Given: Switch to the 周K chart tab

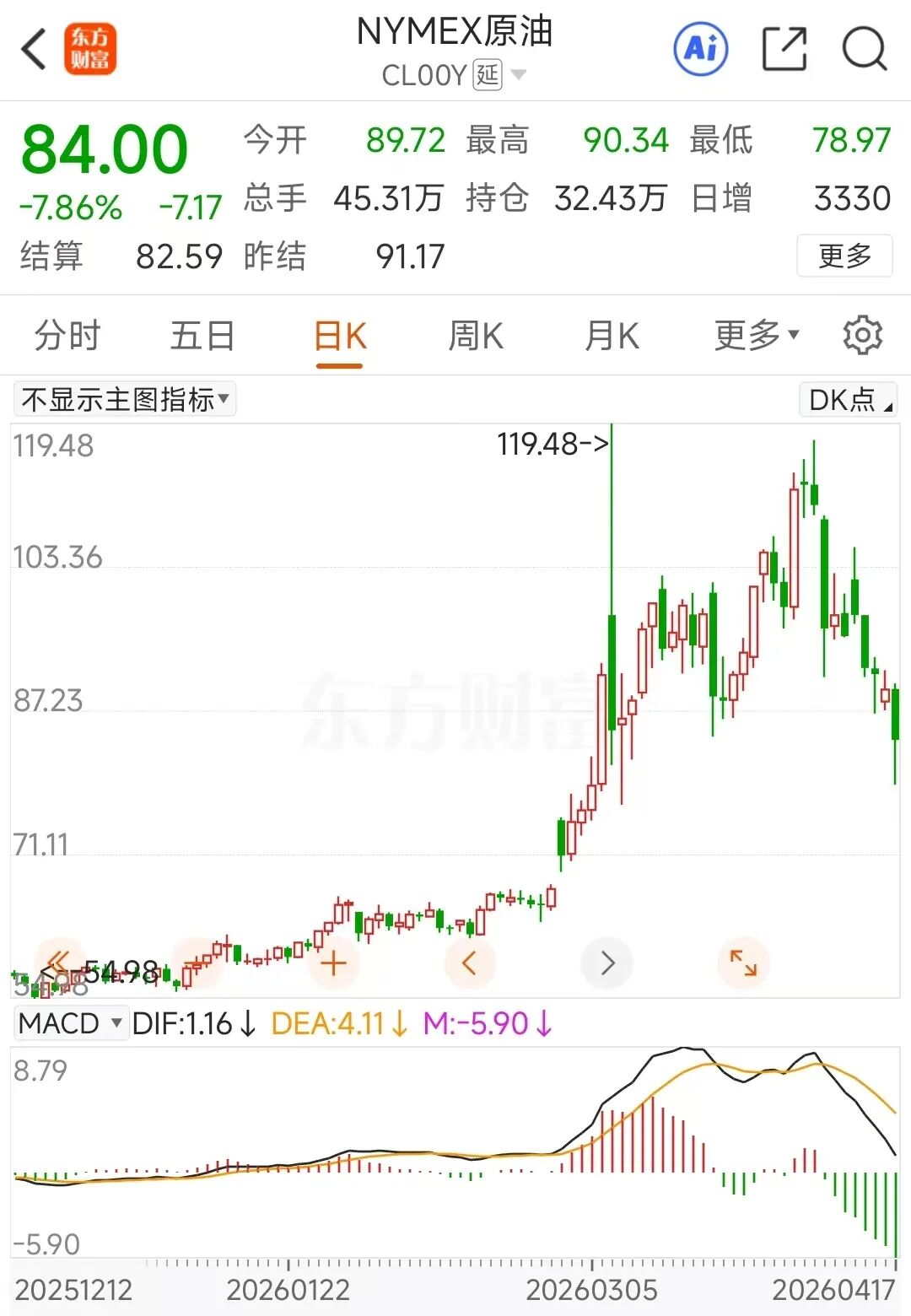Looking at the screenshot, I should tap(476, 336).
